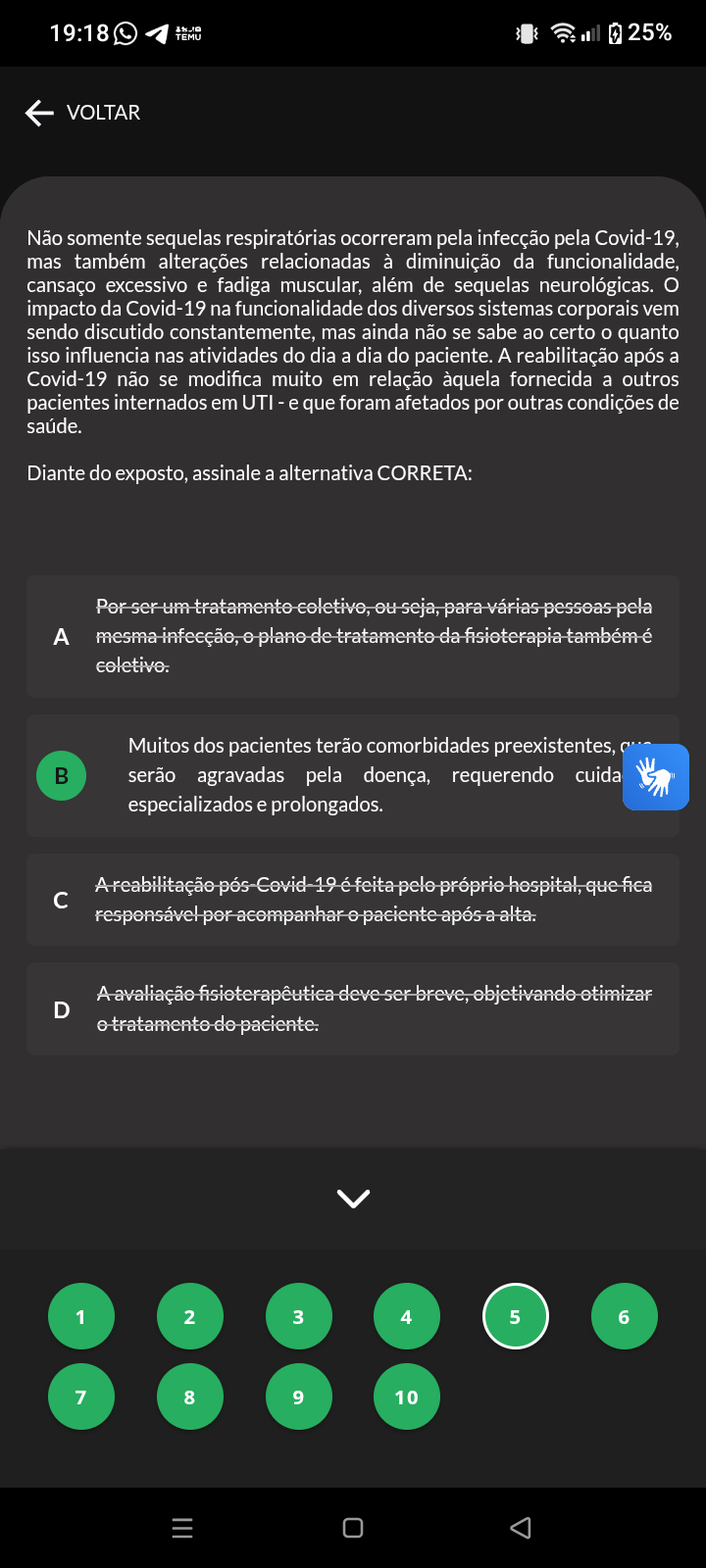The width and height of the screenshot is (706, 1568).
Task: Open the sign language accessibility button
Action: (x=656, y=777)
